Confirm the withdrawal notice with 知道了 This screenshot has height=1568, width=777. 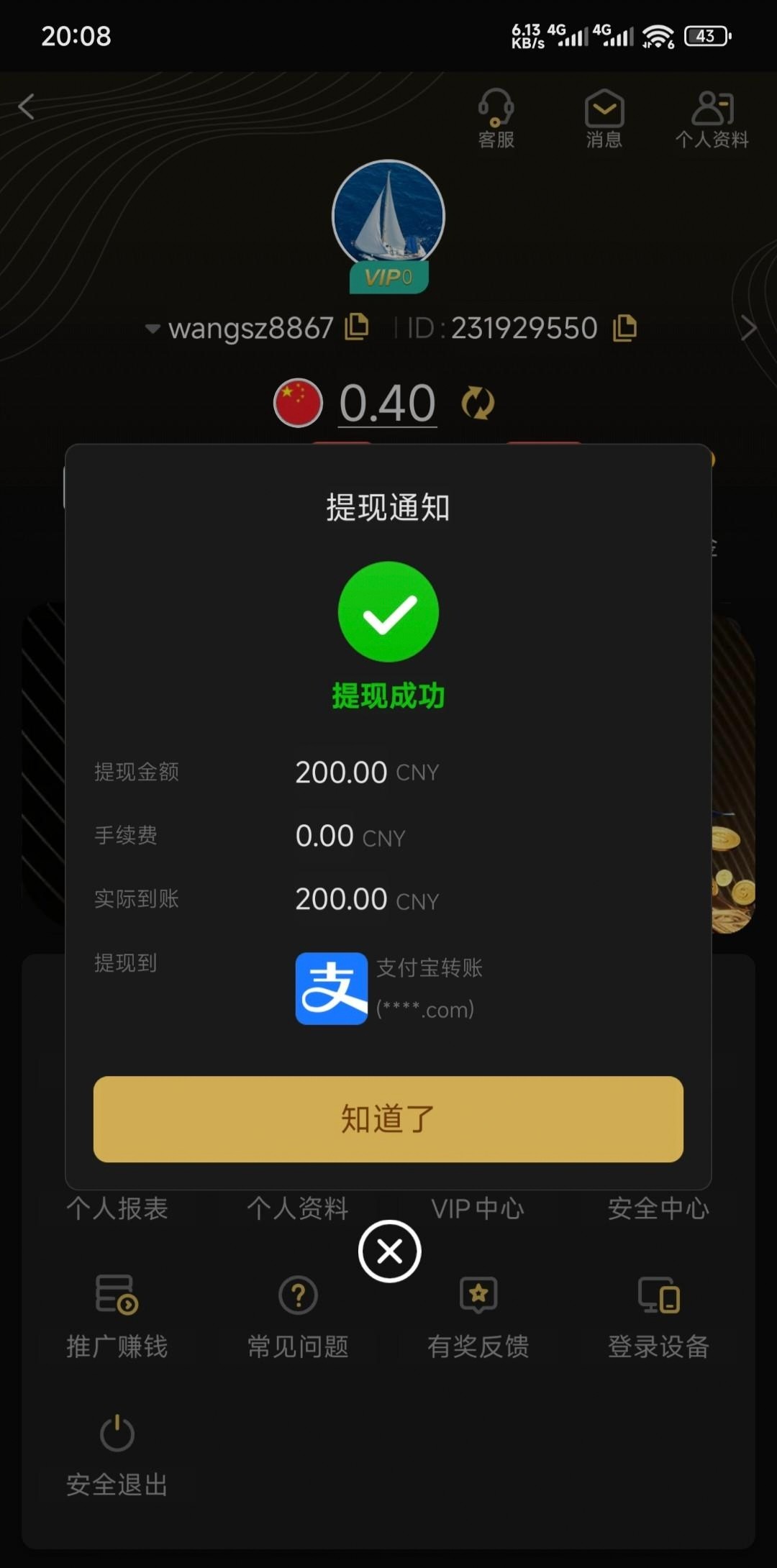pyautogui.click(x=388, y=1118)
